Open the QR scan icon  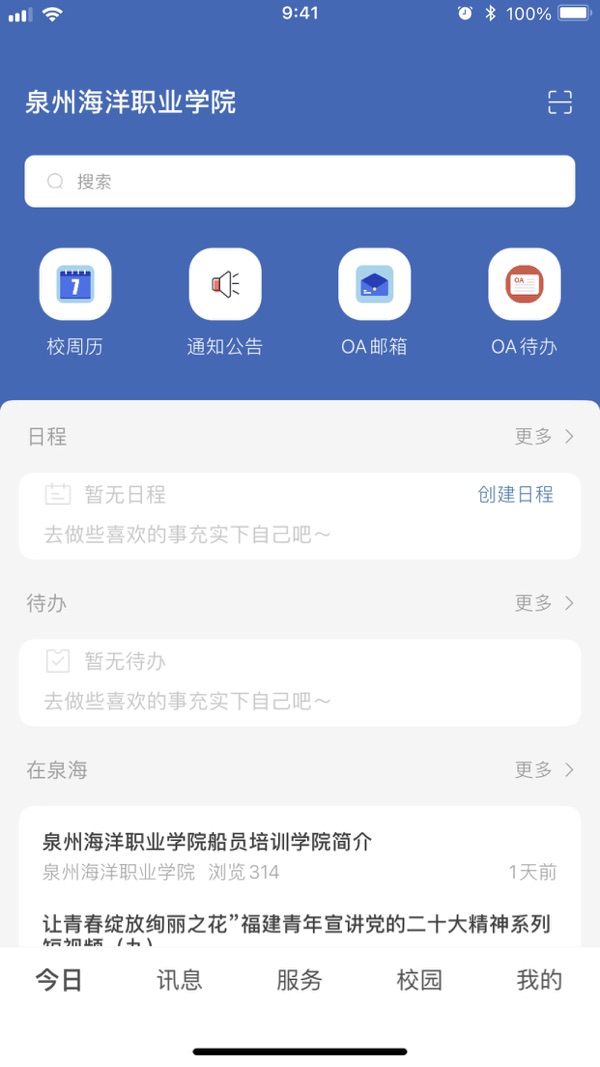point(560,102)
